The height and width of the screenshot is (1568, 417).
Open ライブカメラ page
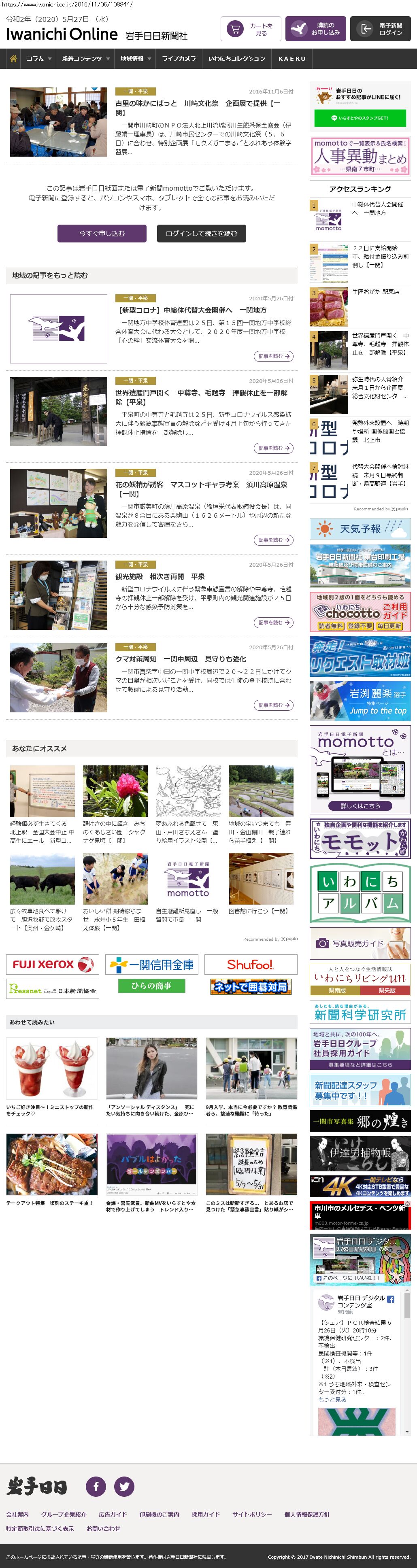click(x=179, y=58)
